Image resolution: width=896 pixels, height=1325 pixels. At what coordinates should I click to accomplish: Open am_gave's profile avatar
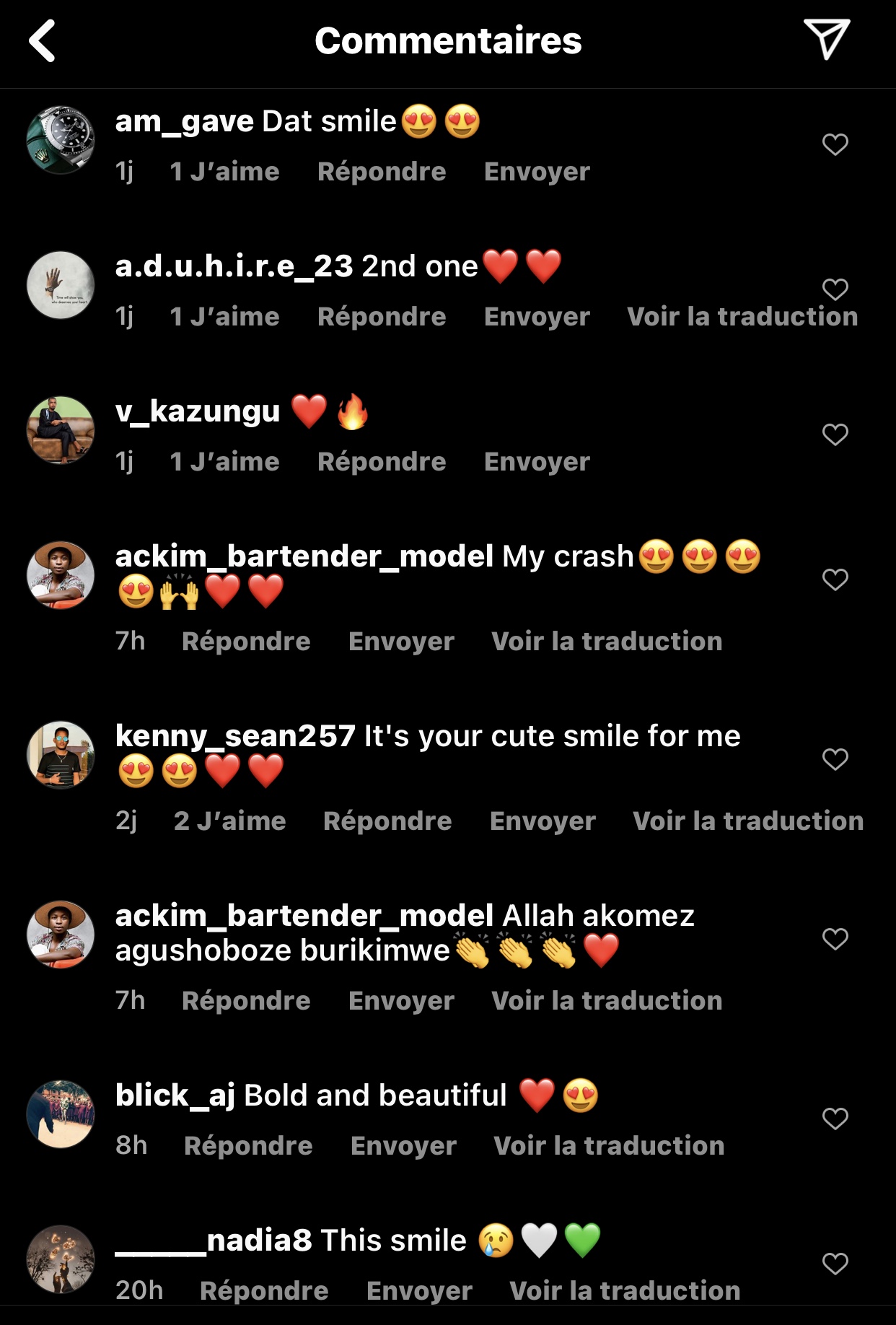(61, 141)
